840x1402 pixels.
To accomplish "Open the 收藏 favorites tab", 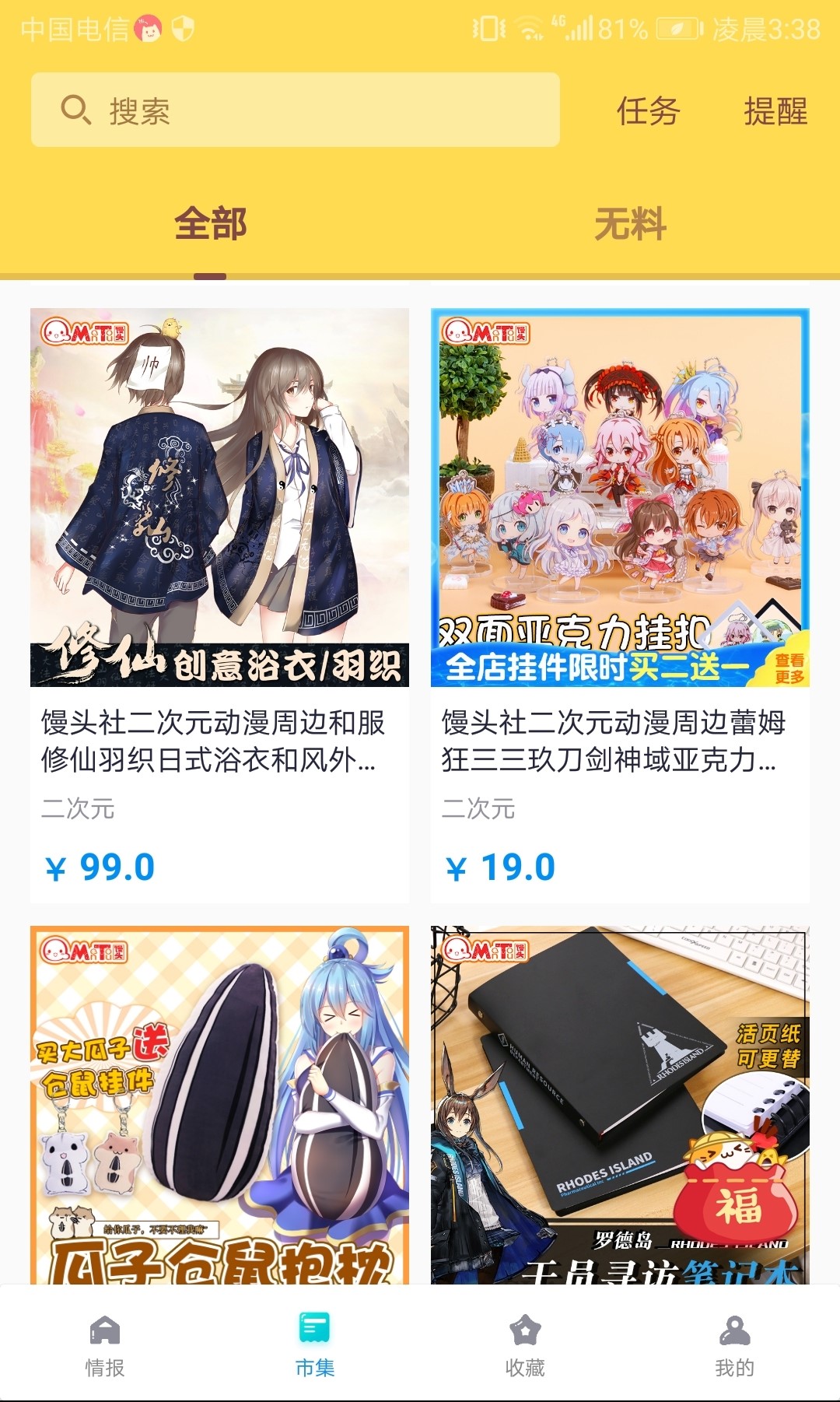I will [x=525, y=1345].
